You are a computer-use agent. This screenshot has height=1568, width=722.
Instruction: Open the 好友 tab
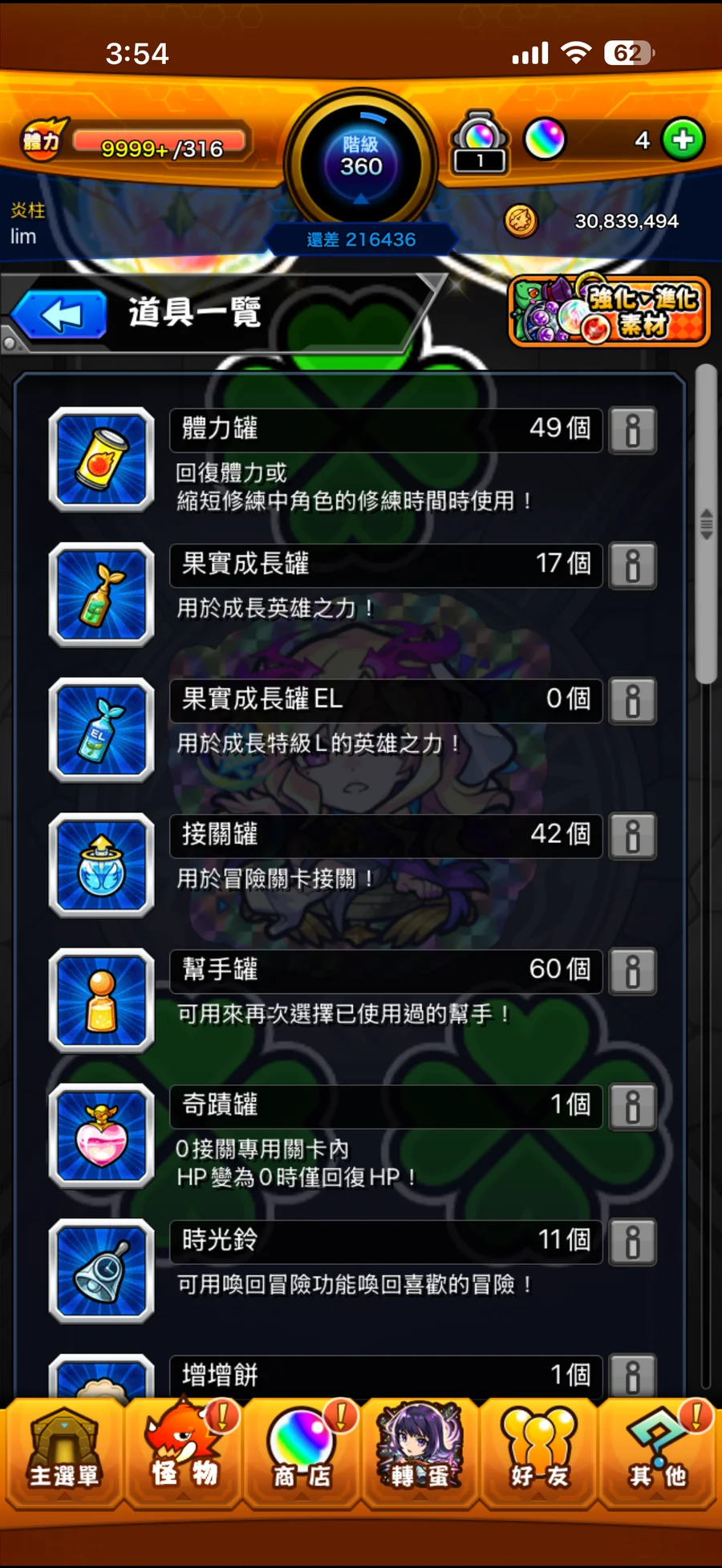[539, 1453]
